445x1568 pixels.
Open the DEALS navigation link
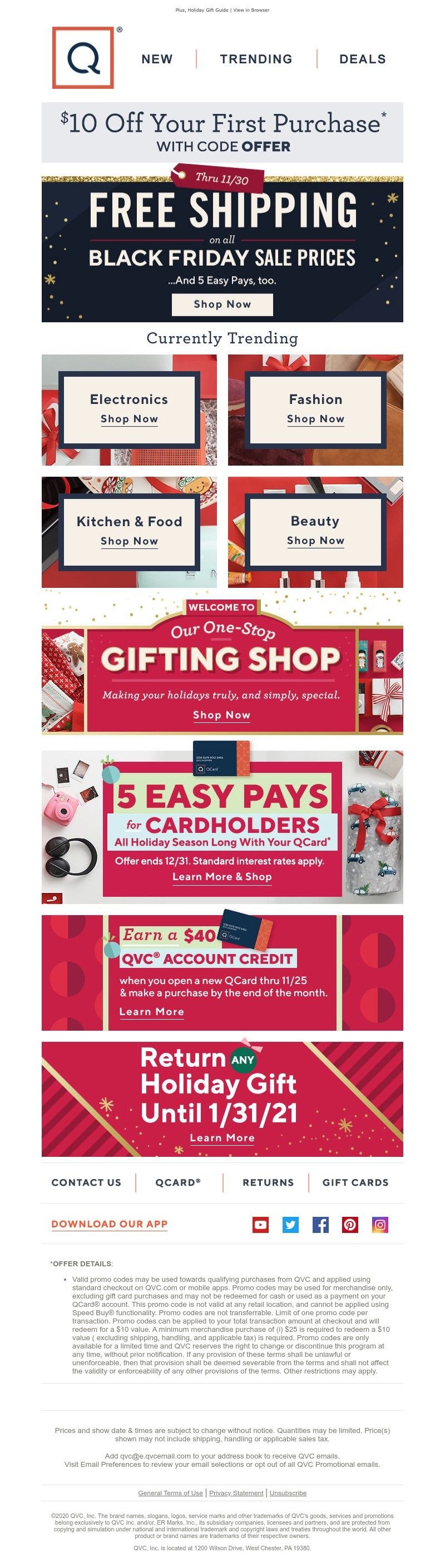pyautogui.click(x=362, y=59)
